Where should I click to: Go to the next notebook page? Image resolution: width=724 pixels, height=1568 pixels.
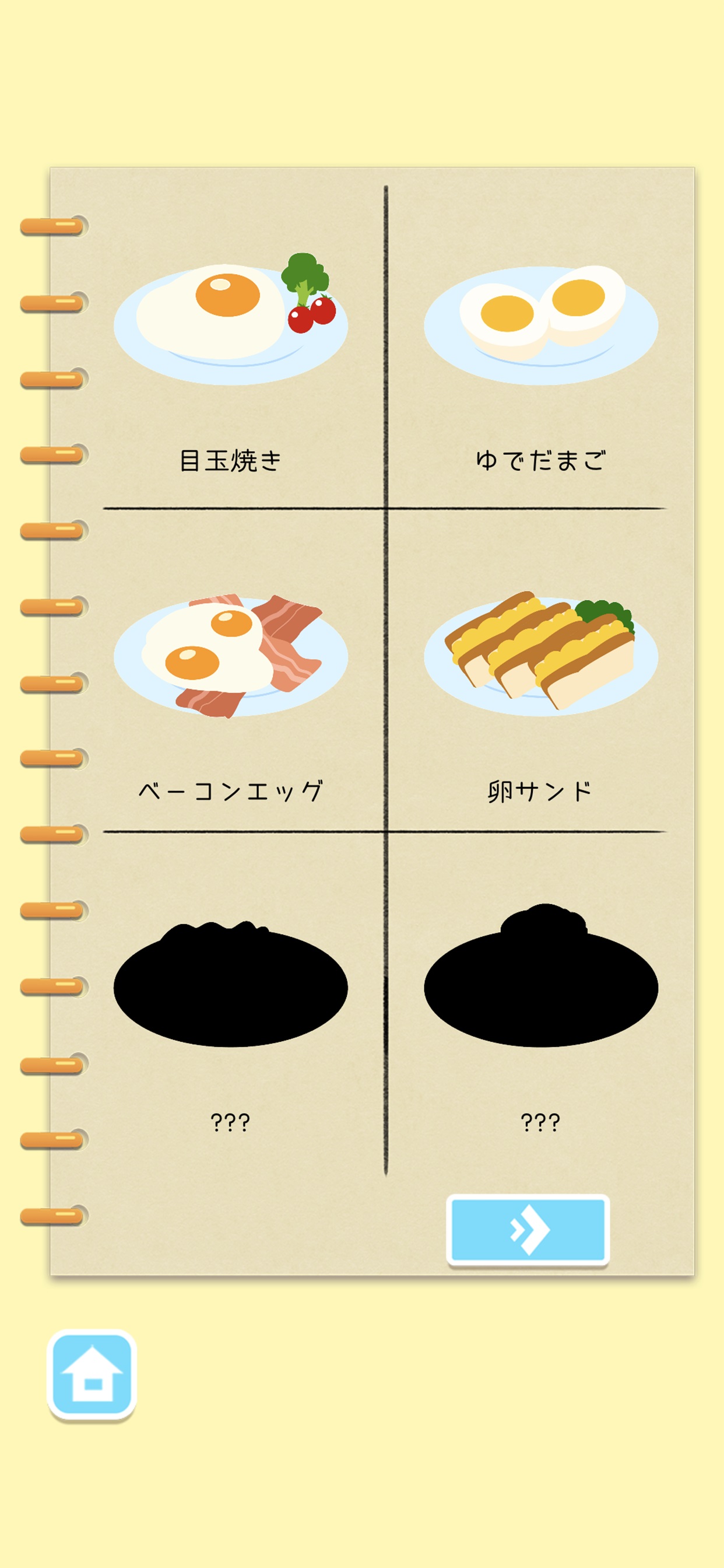[x=528, y=1229]
